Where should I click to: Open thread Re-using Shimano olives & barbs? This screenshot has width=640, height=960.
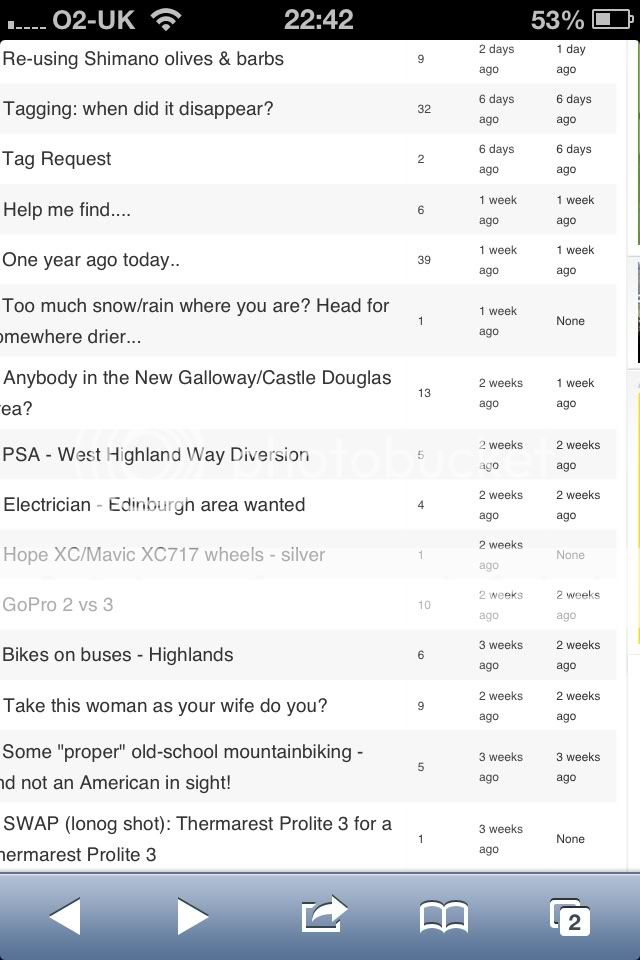click(x=143, y=59)
